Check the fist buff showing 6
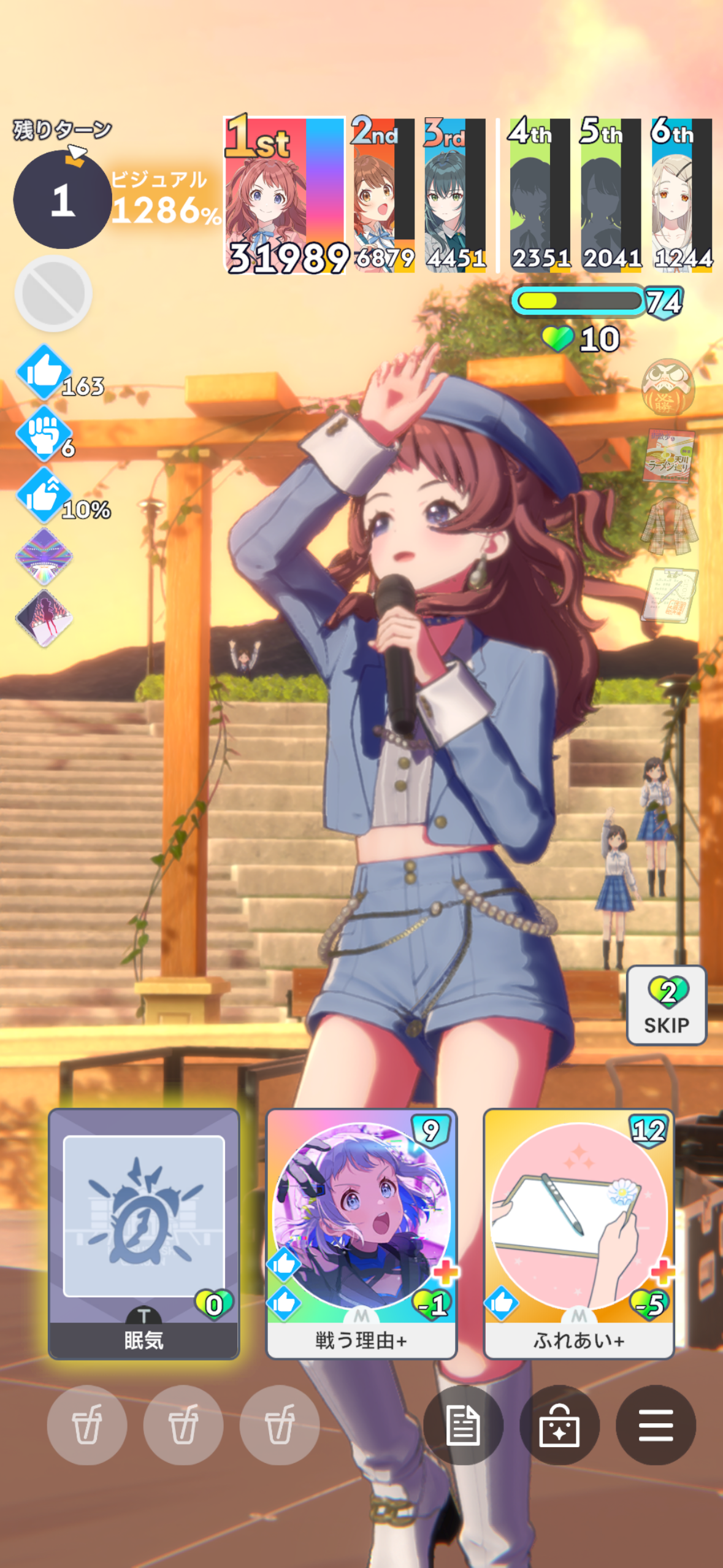723x1568 pixels. [43, 434]
